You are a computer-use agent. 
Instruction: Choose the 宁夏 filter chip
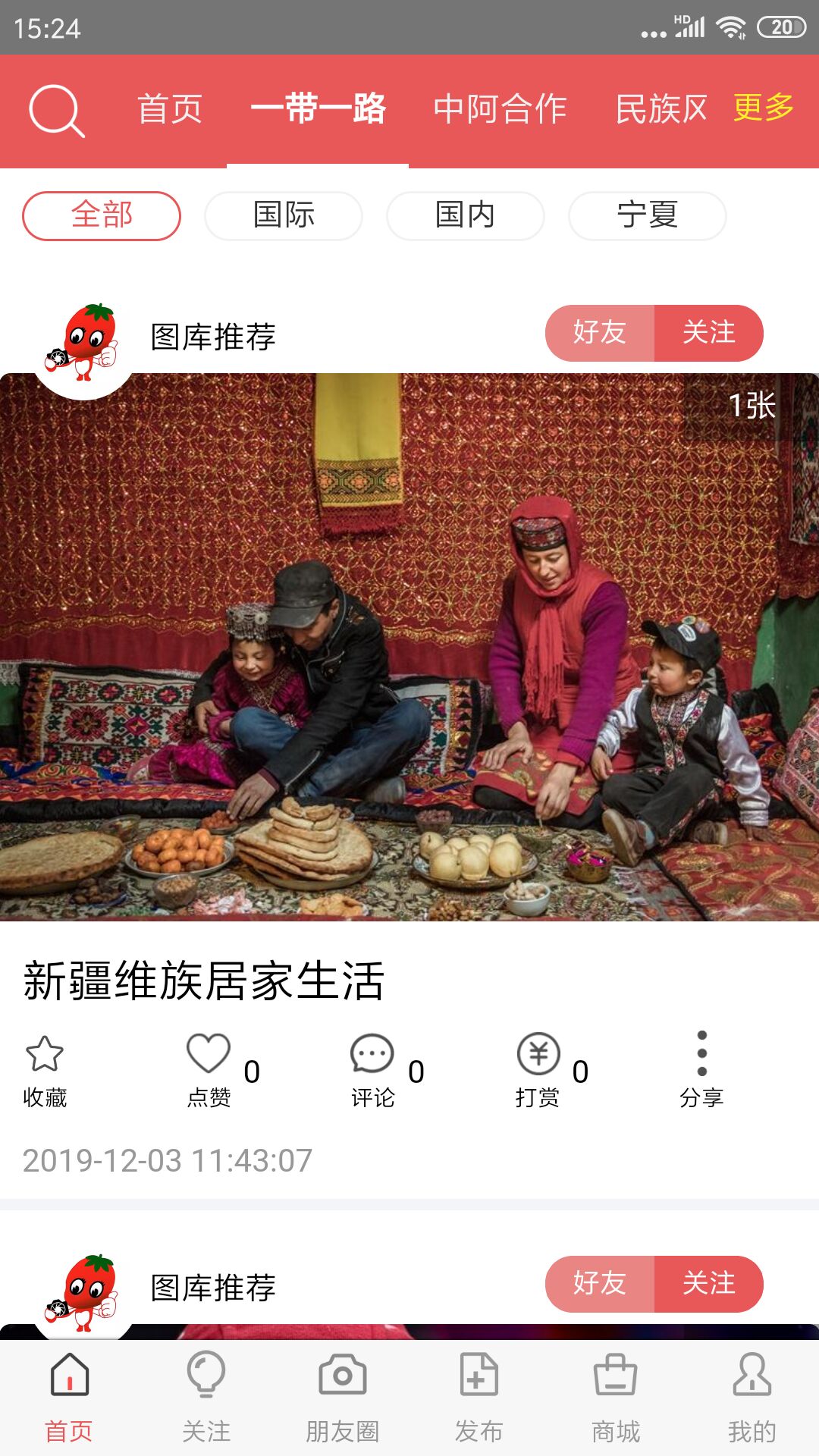point(648,215)
